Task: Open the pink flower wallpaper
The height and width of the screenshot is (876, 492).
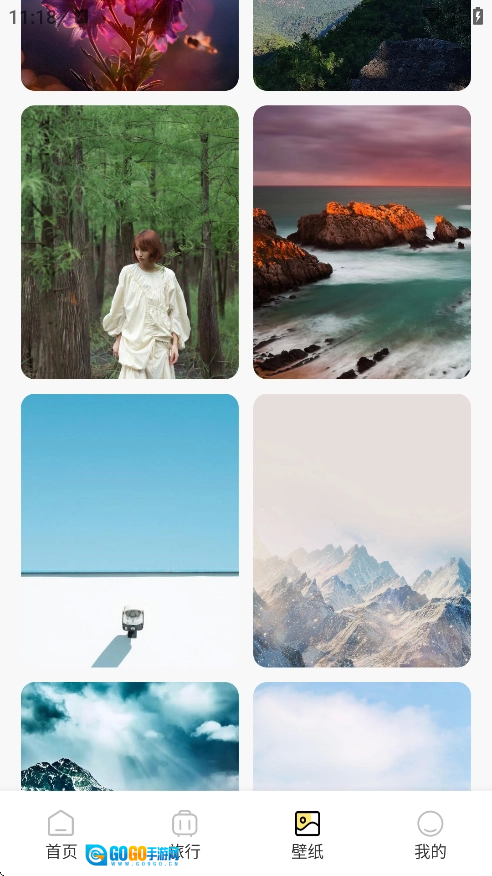Action: 130,45
